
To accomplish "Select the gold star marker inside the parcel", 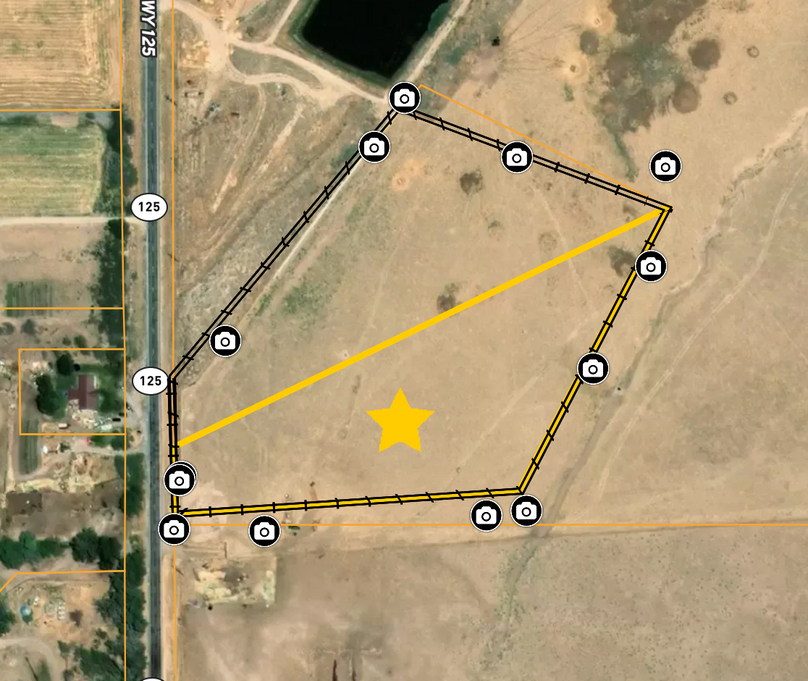I will tap(400, 421).
